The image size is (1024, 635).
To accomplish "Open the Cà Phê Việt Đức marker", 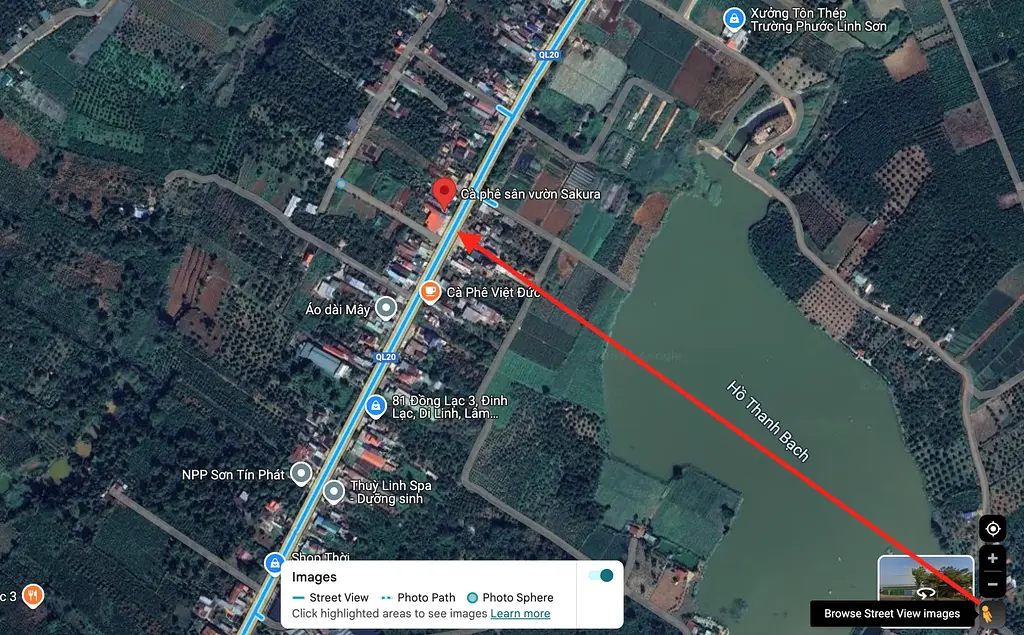I will [430, 292].
